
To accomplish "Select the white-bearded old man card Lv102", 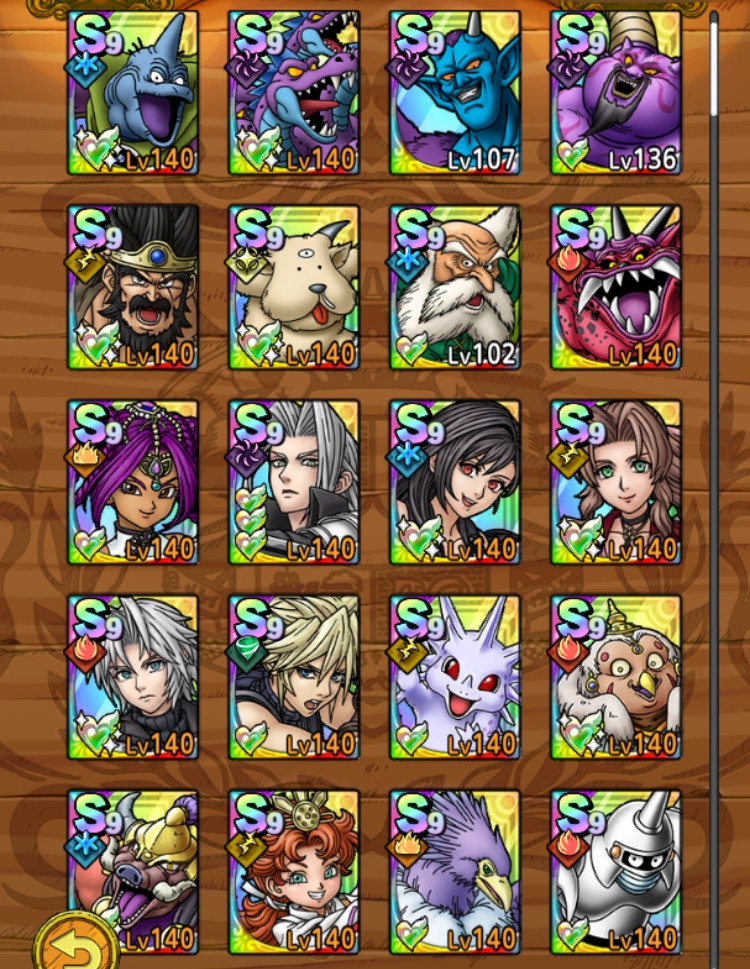I will click(455, 287).
